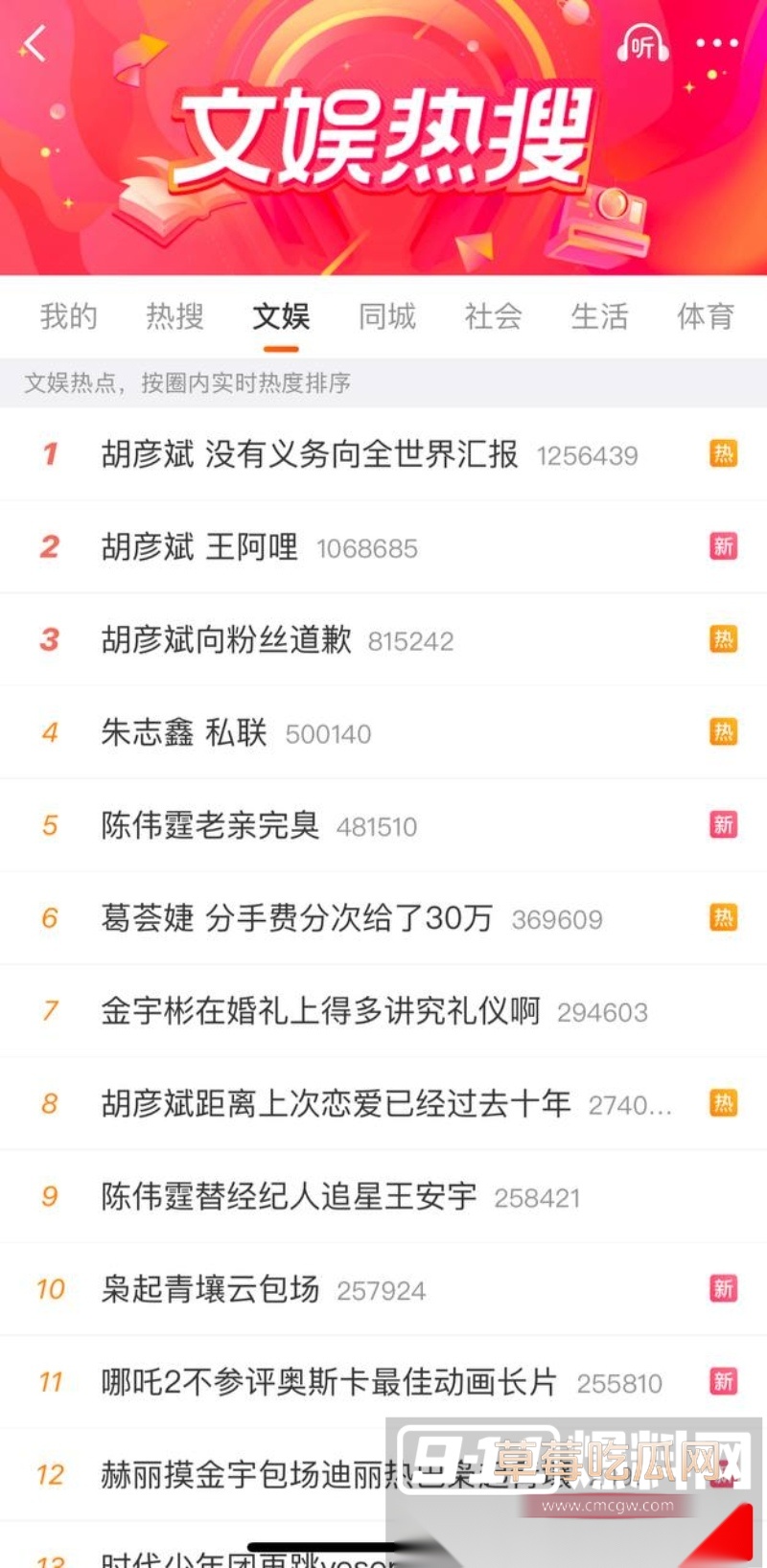Open the listen (听) audio icon
Screen dimensions: 767x1568
click(641, 42)
